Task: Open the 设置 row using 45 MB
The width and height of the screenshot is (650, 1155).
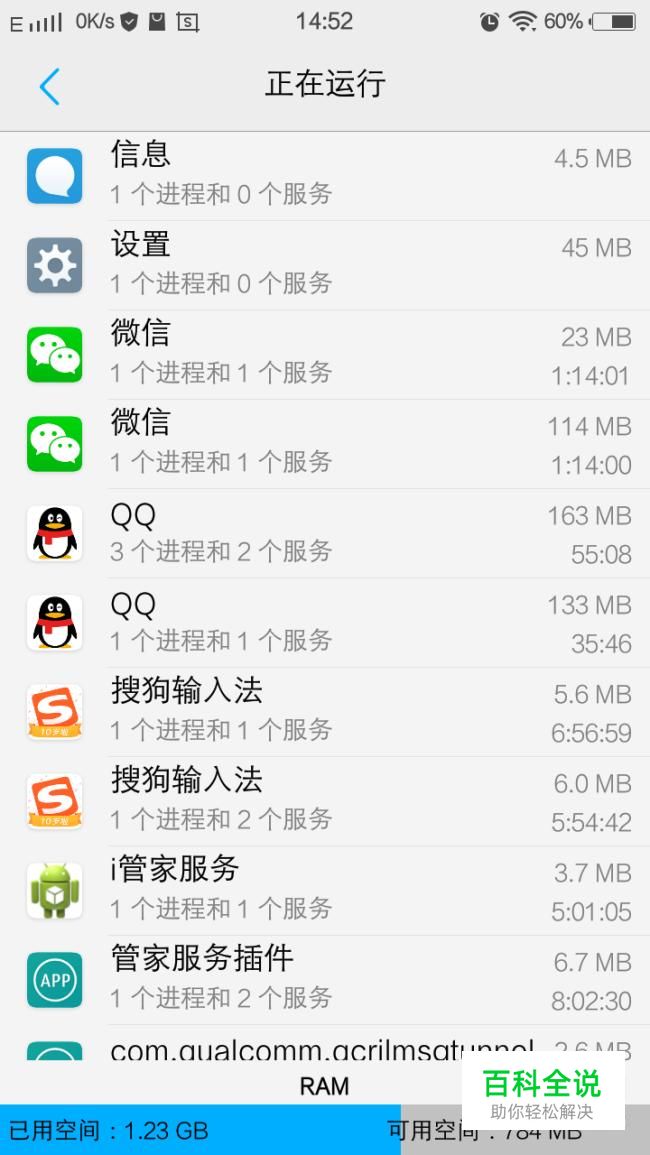Action: point(325,264)
